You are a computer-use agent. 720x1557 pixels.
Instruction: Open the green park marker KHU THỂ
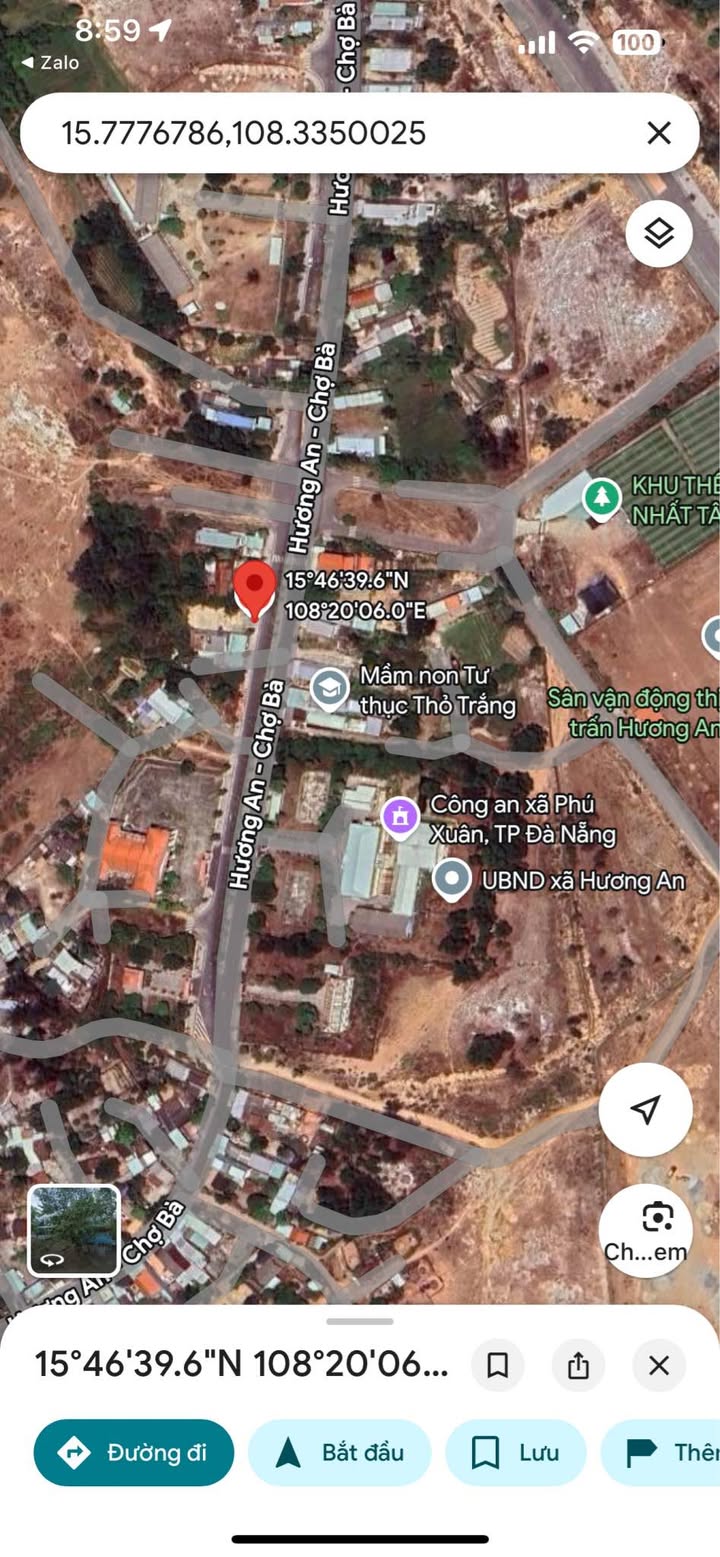[x=602, y=498]
